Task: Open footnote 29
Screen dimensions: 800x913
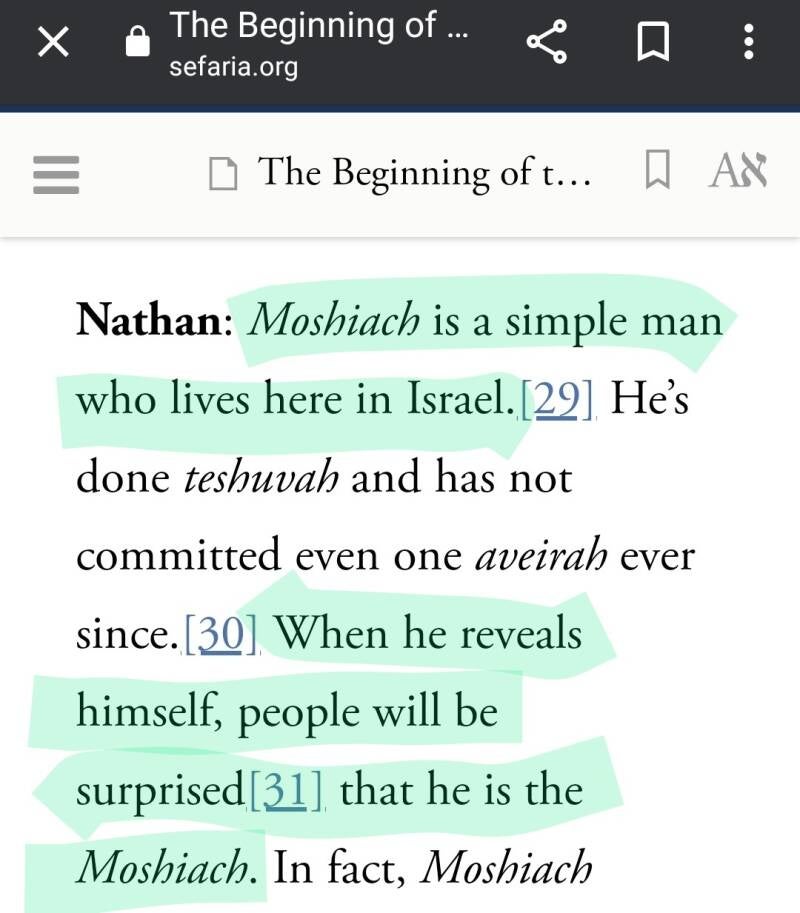Action: tap(557, 399)
